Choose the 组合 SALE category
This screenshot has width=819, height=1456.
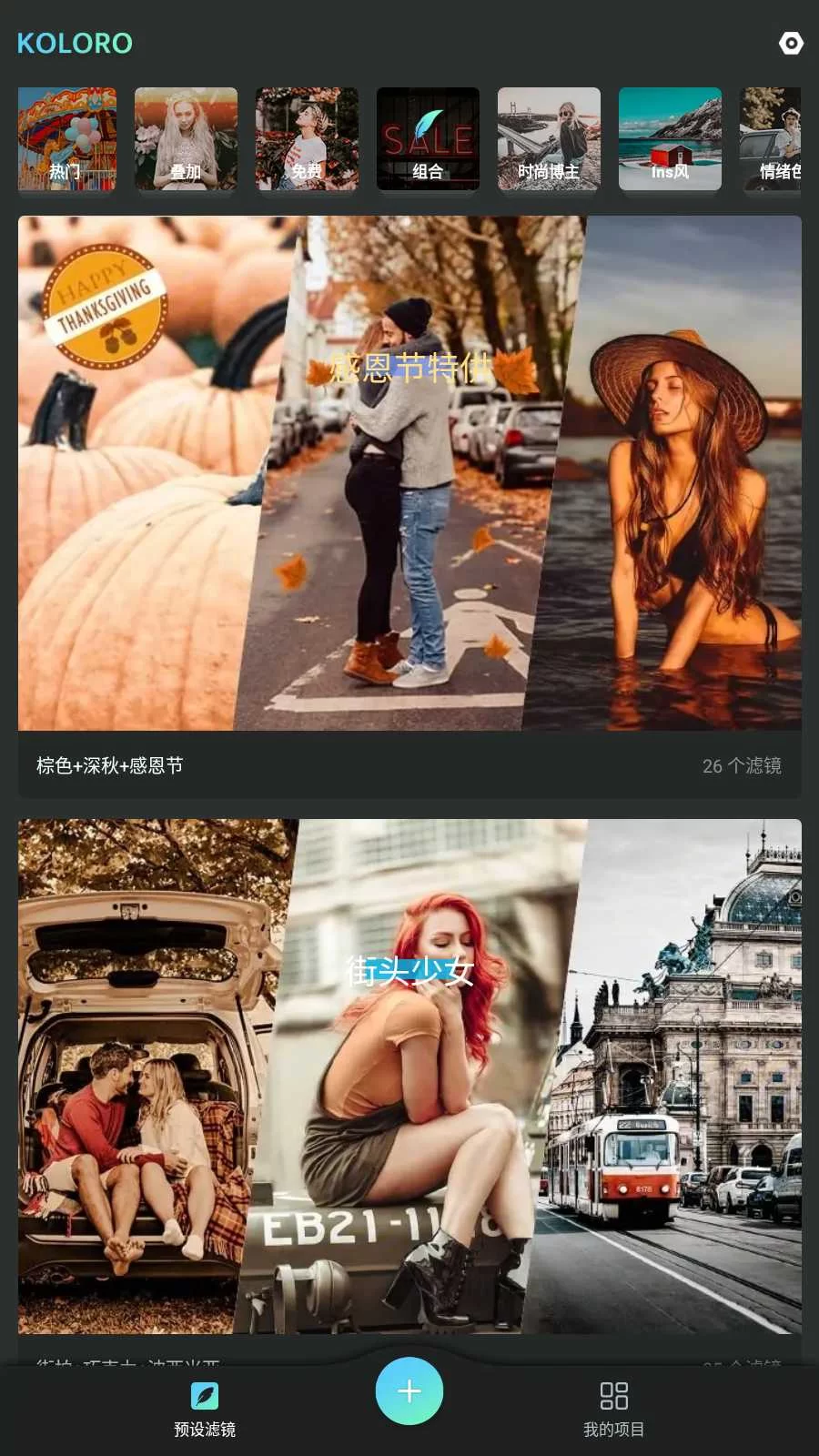coord(428,139)
